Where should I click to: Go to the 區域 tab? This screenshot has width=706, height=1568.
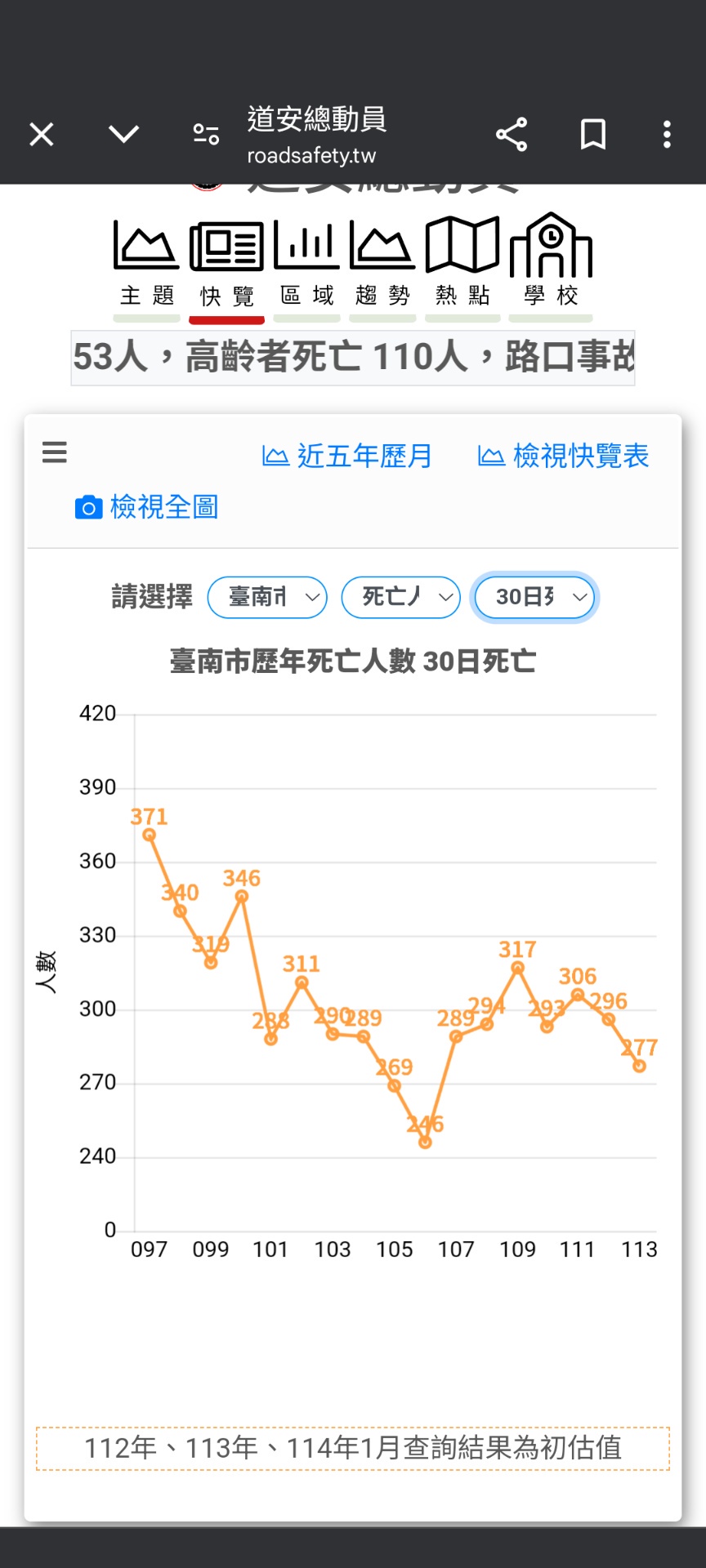[x=306, y=265]
